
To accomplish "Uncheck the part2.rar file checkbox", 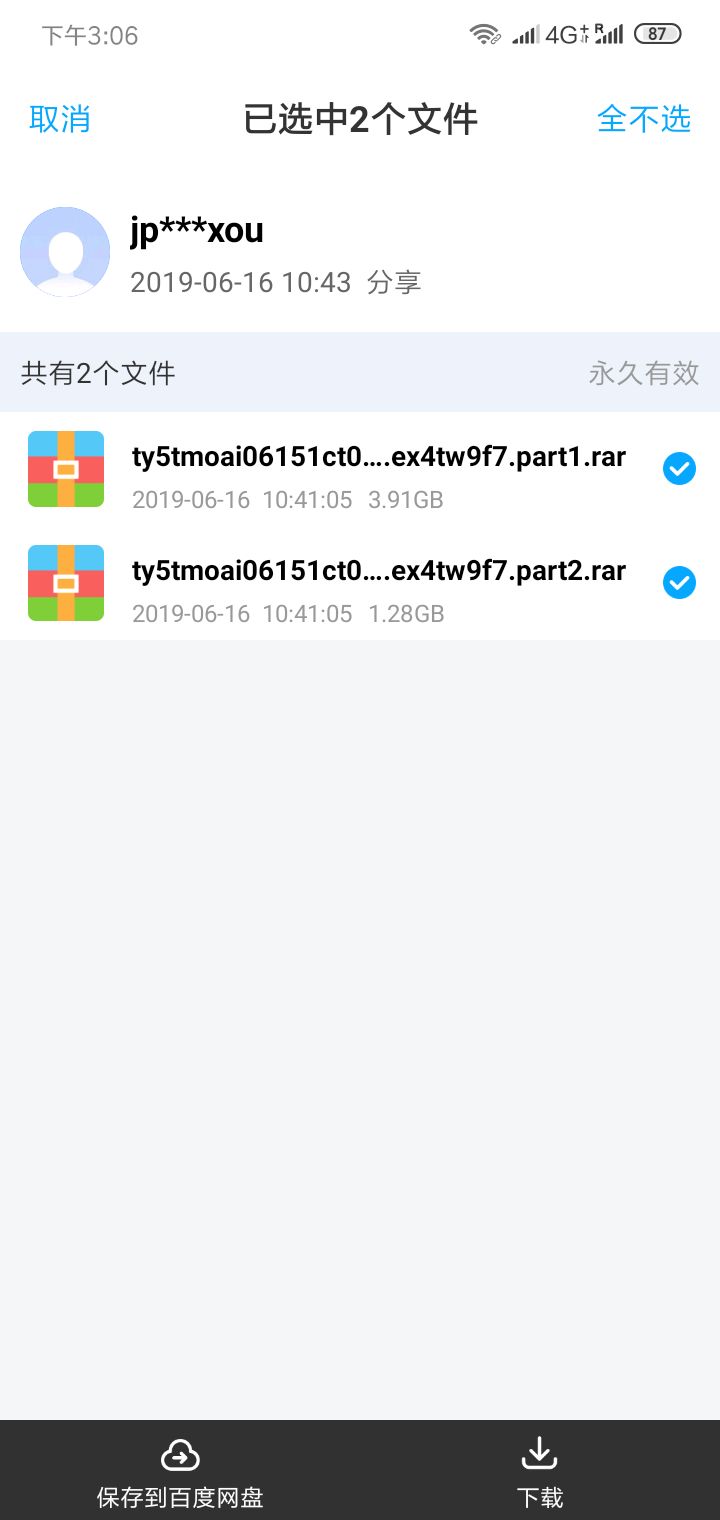I will pos(679,582).
